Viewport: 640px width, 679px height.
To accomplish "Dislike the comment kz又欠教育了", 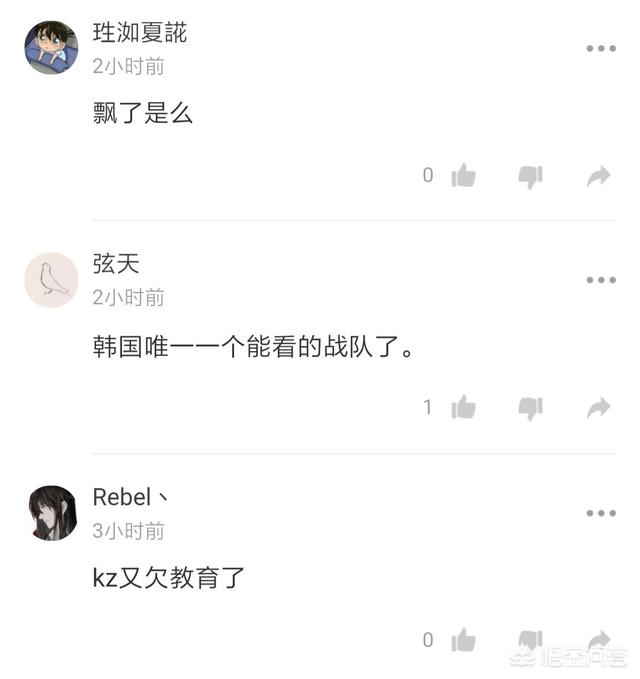I will [530, 640].
